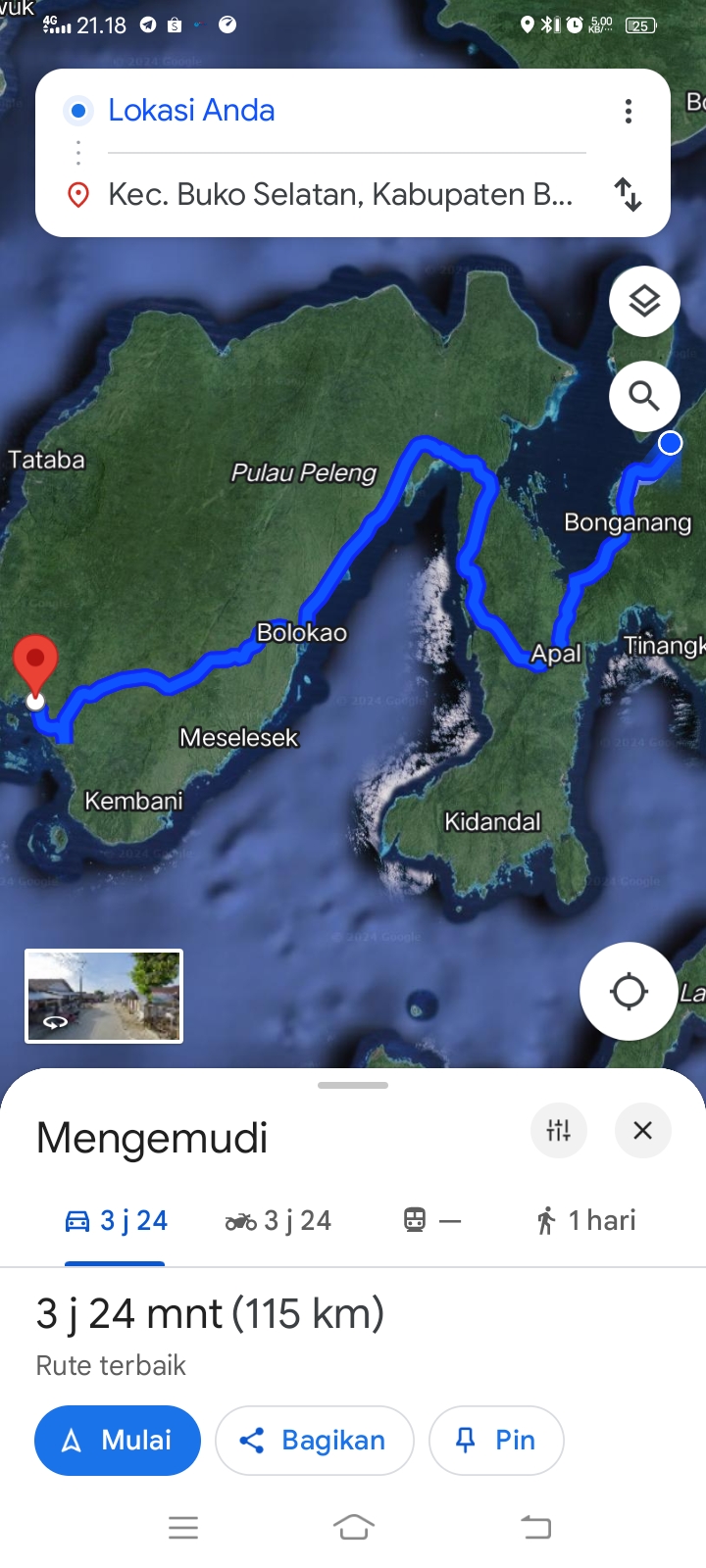Tap the system back button

pos(536,1527)
